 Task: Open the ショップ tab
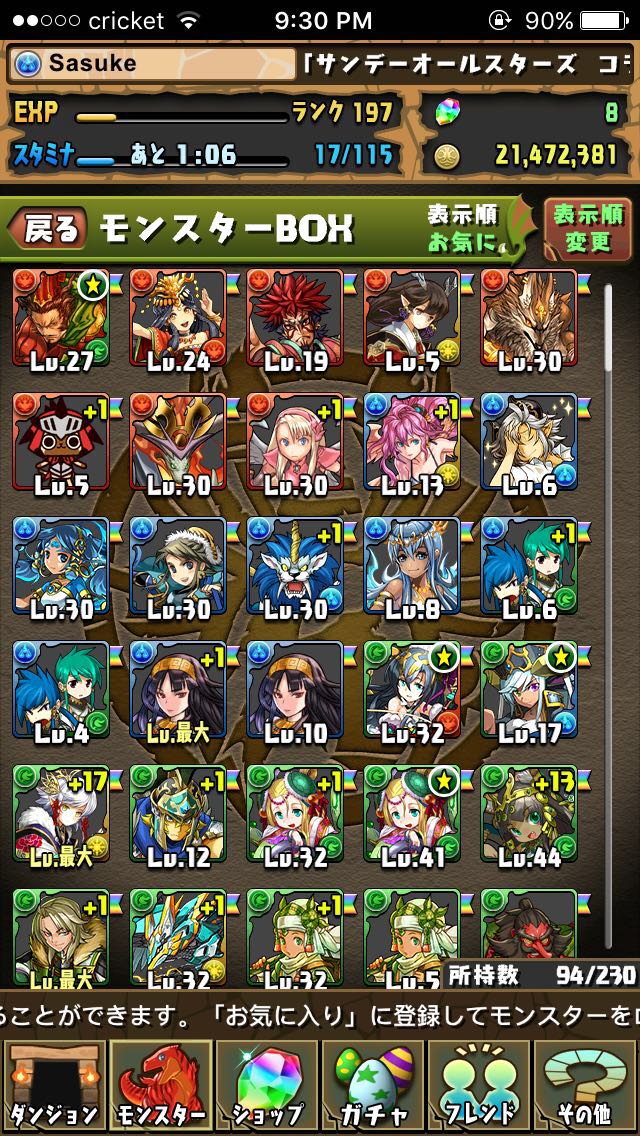tap(267, 1087)
